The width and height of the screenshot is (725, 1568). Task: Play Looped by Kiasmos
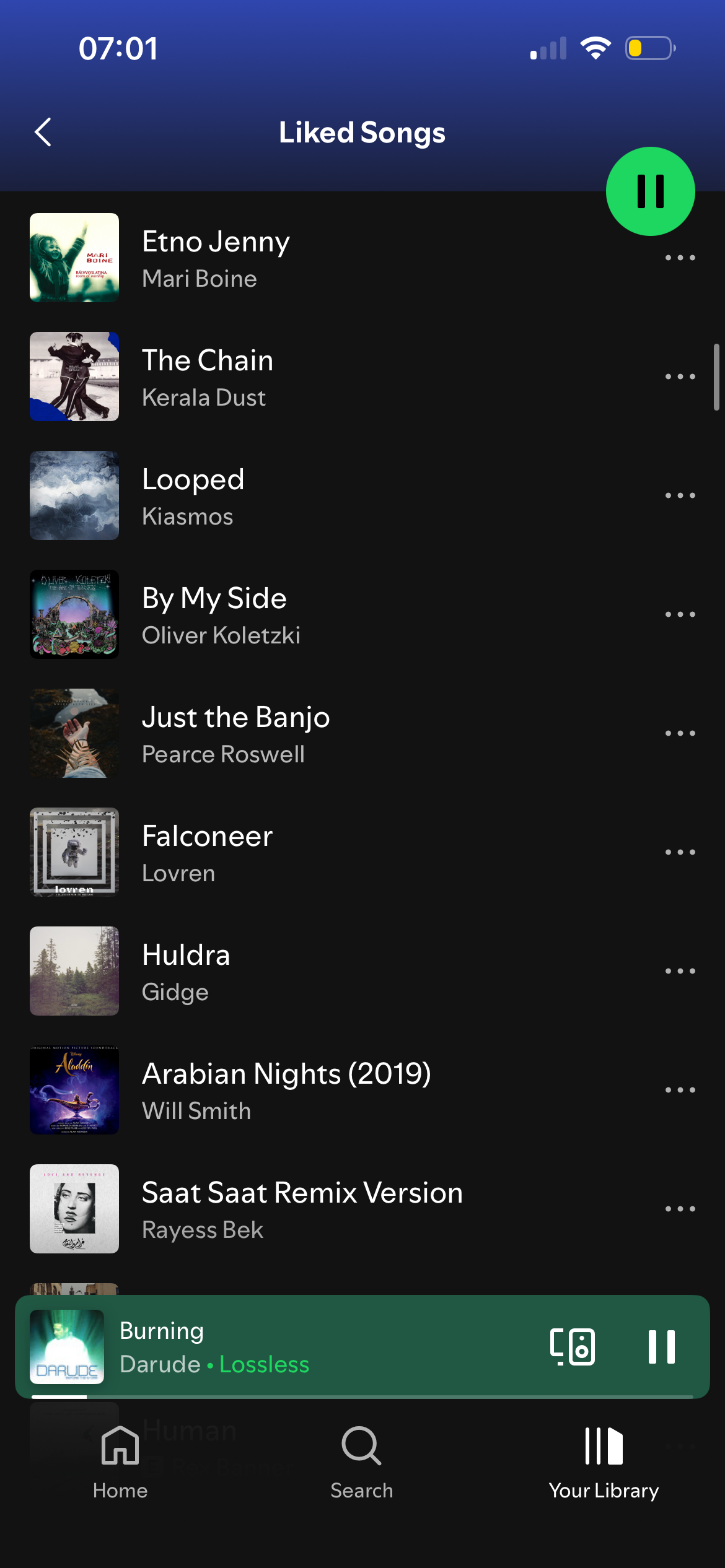193,495
